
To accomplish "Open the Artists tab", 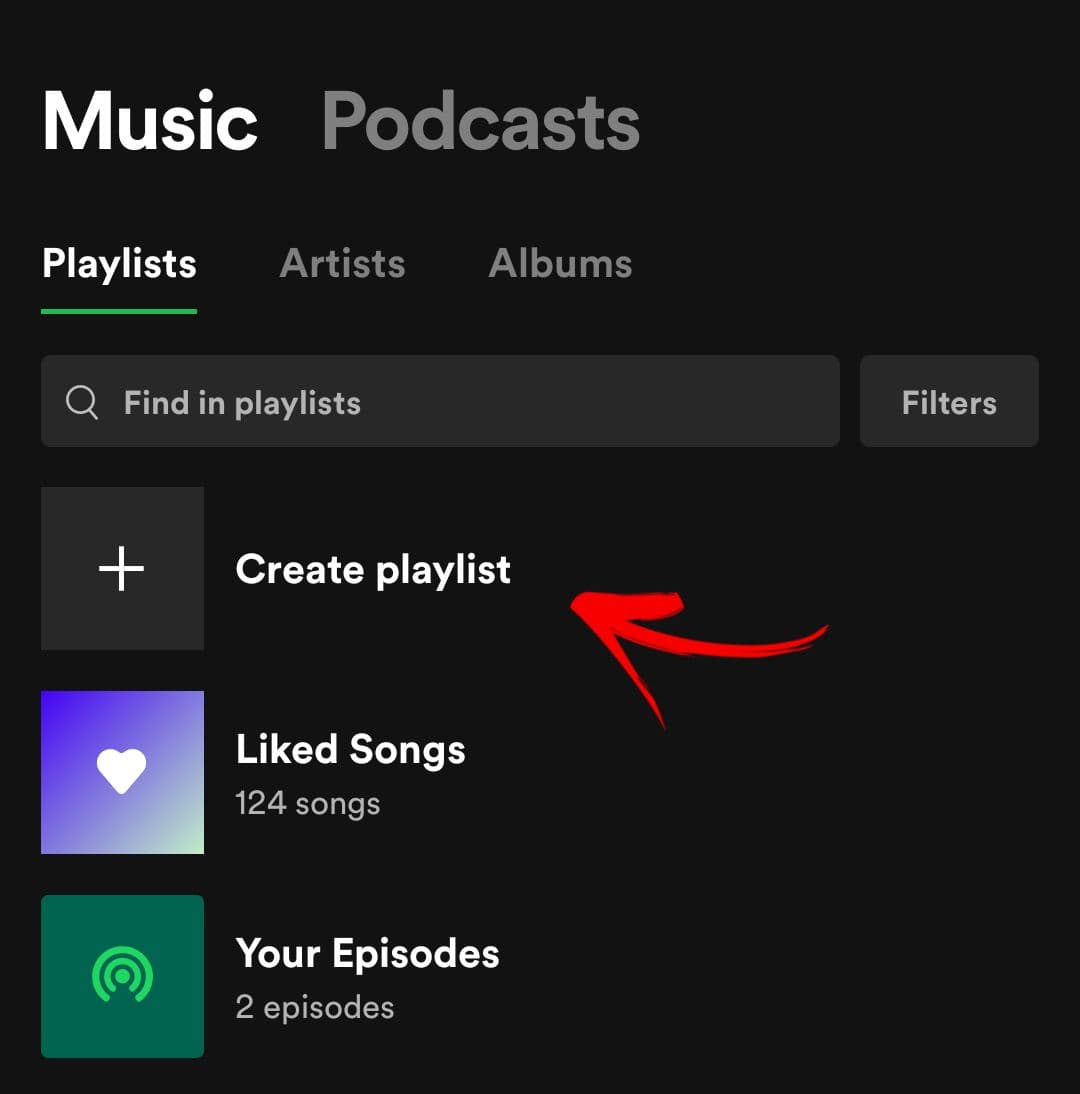I will coord(342,264).
